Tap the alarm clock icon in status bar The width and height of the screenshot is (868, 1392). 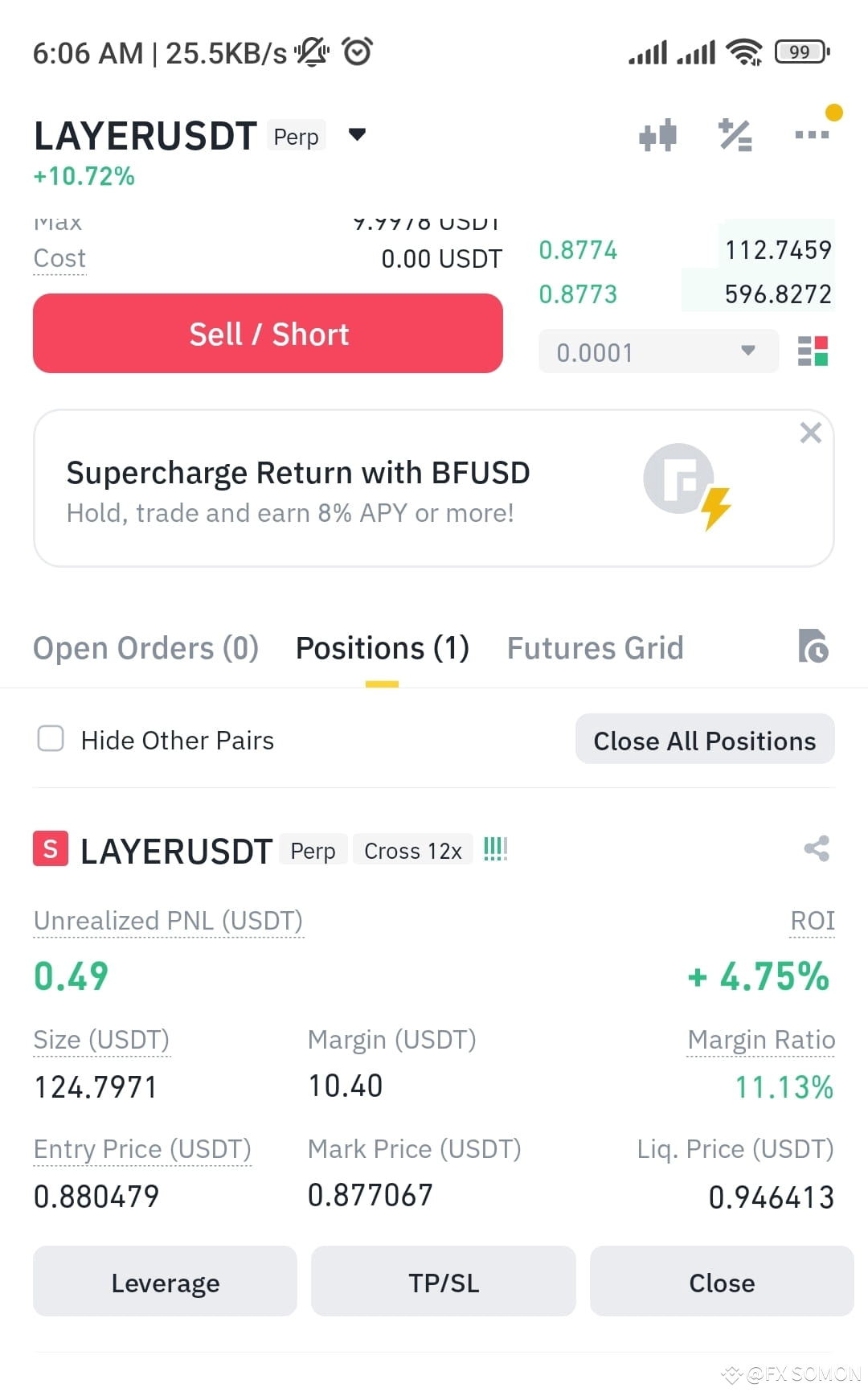[x=356, y=51]
